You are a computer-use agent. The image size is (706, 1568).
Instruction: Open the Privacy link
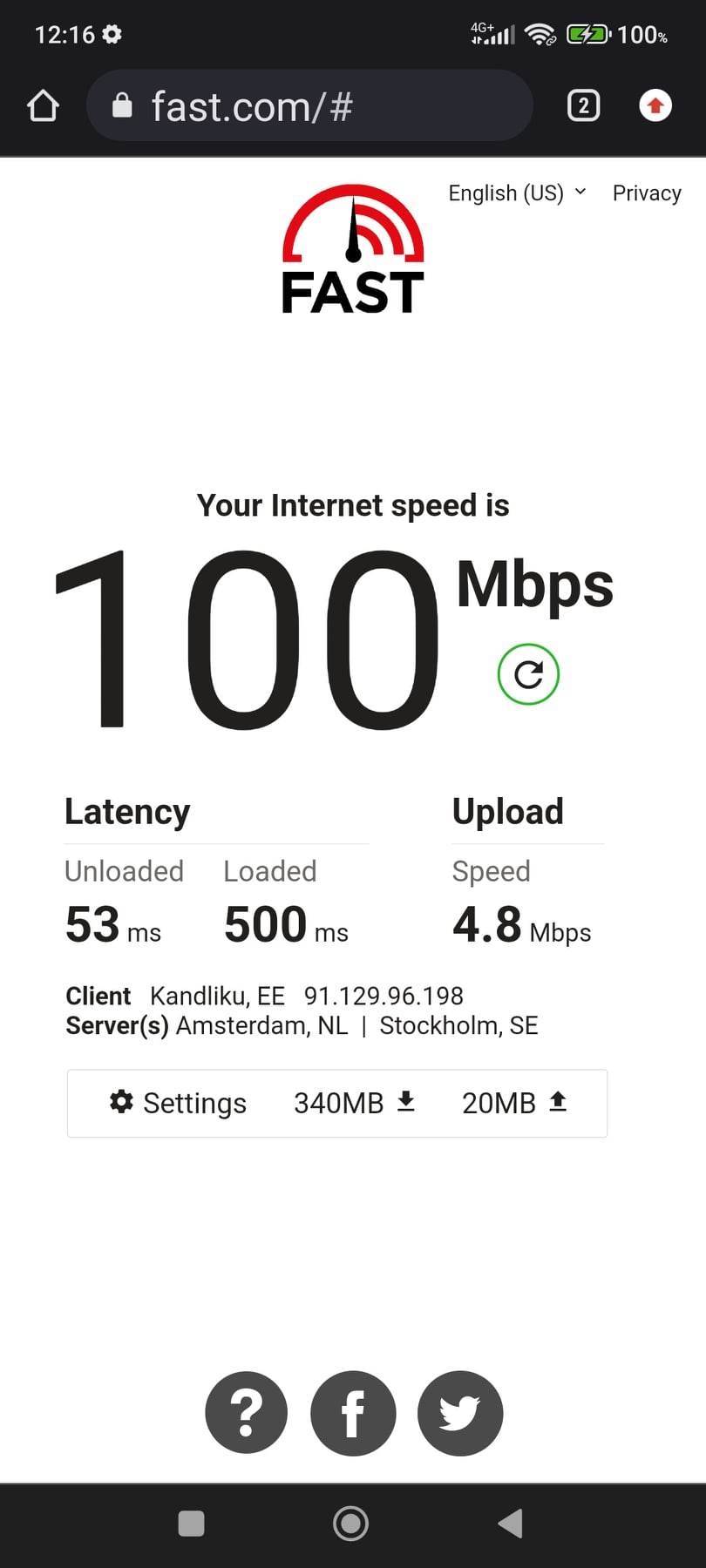[647, 193]
